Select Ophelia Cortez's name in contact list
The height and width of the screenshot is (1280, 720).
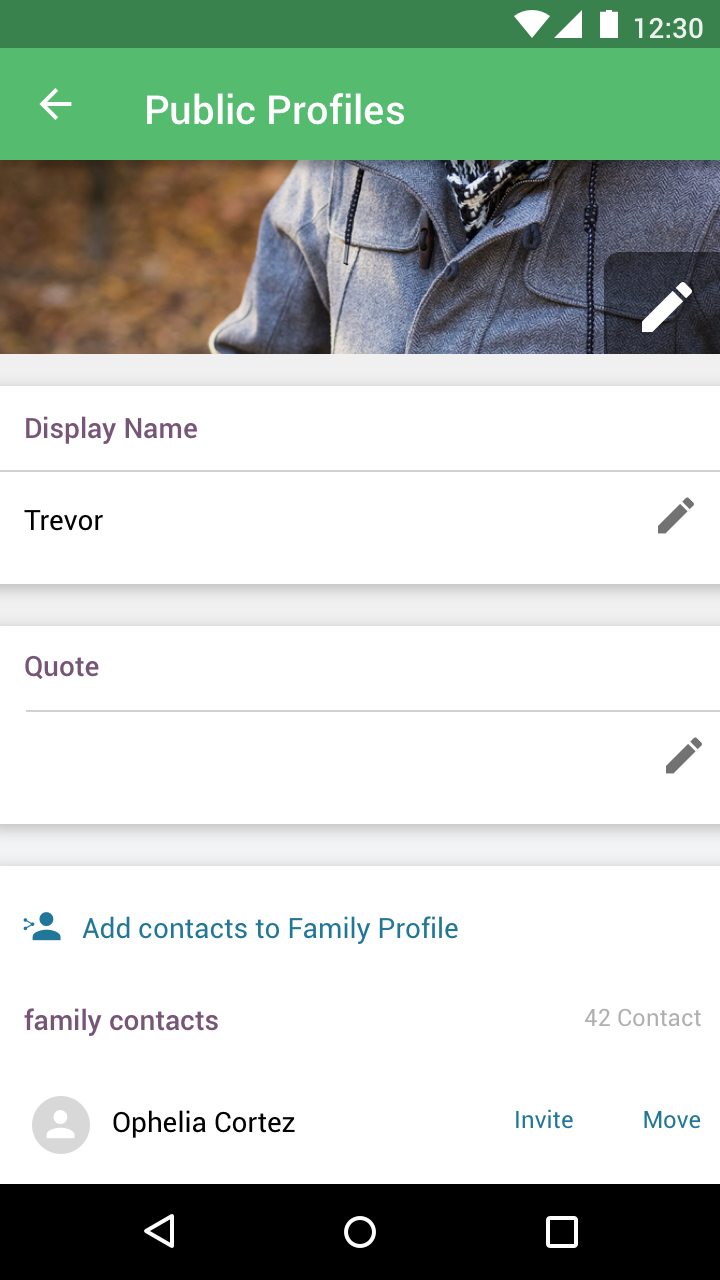(x=203, y=1123)
